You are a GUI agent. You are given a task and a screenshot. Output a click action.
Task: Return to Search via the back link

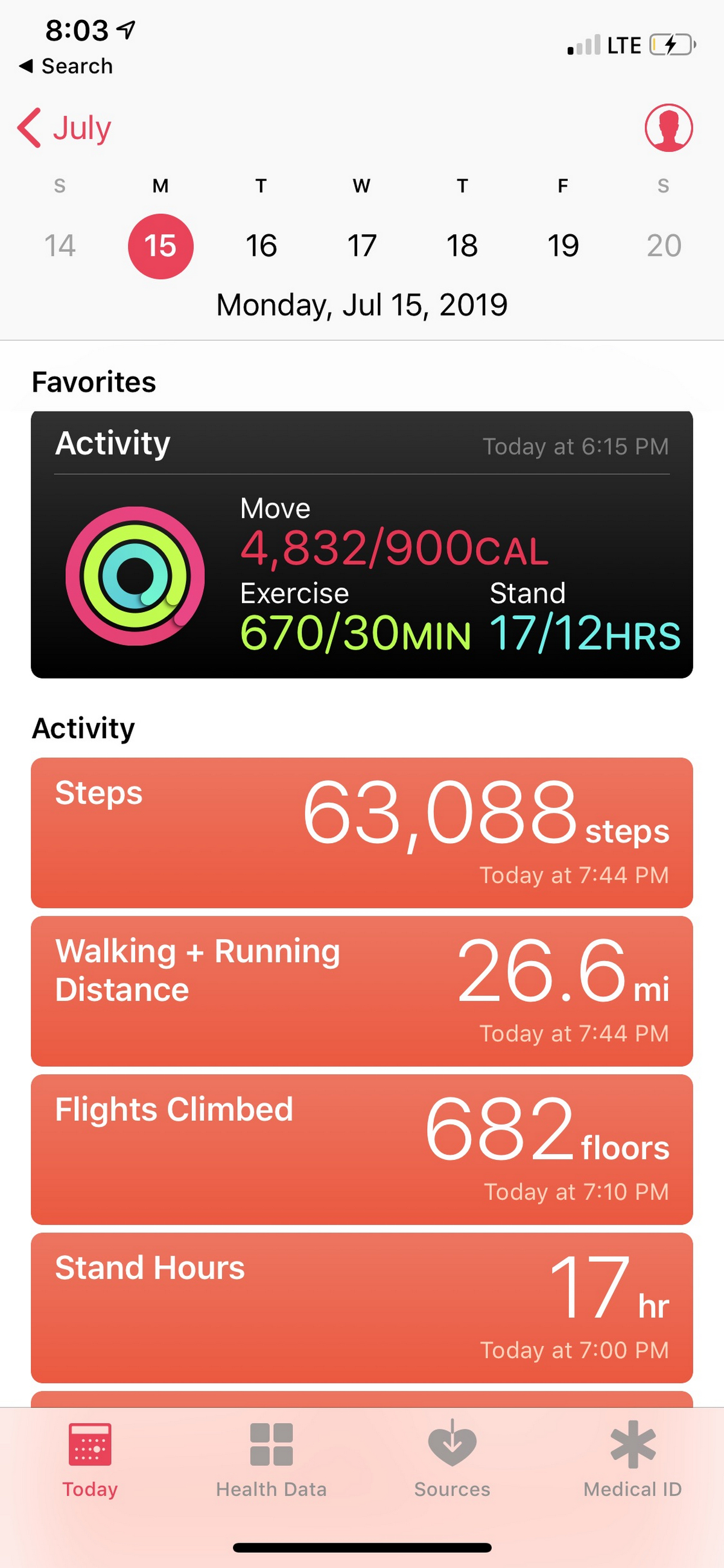coord(66,66)
